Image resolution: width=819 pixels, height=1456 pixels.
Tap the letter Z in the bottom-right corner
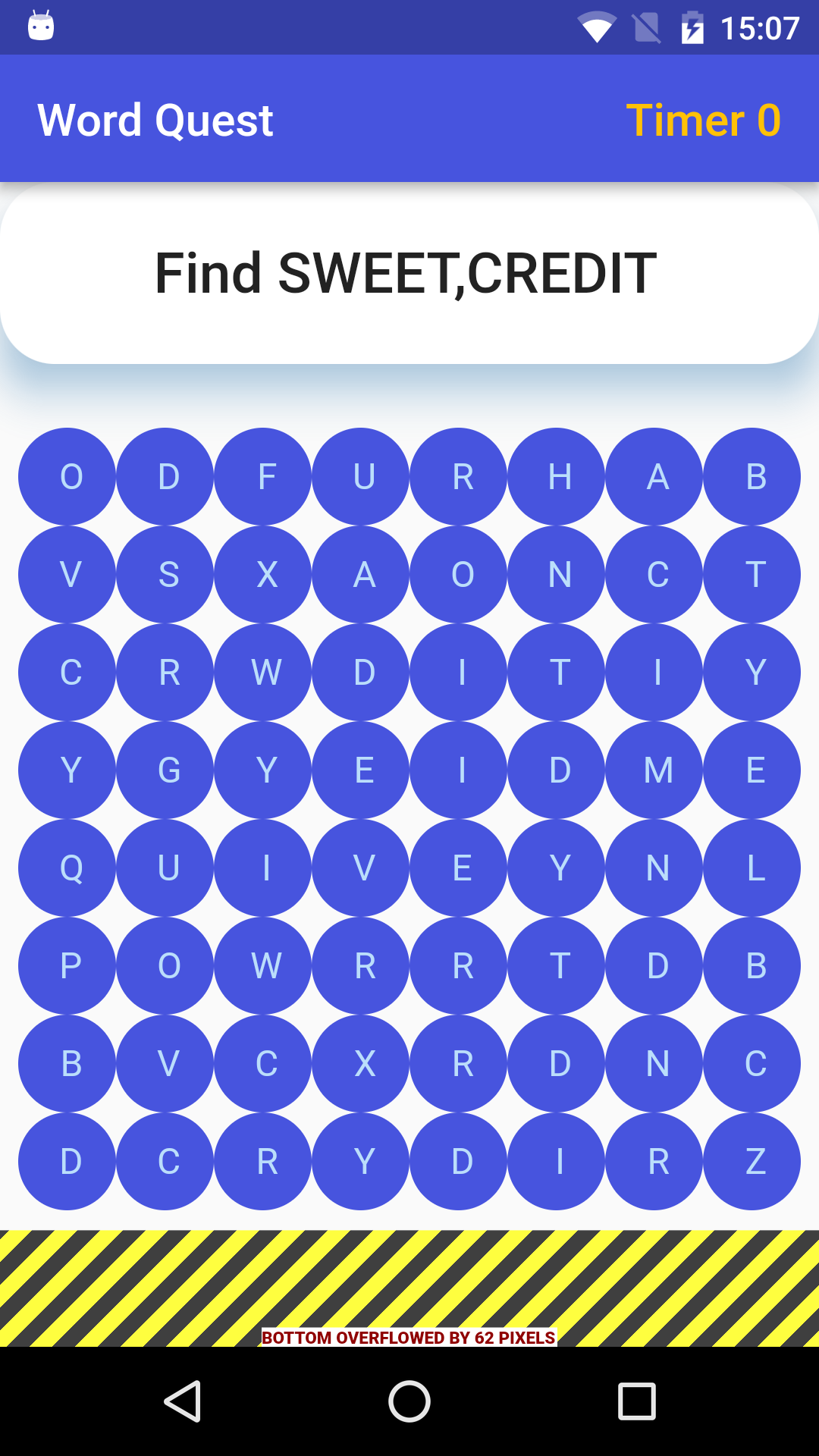coord(753,1159)
